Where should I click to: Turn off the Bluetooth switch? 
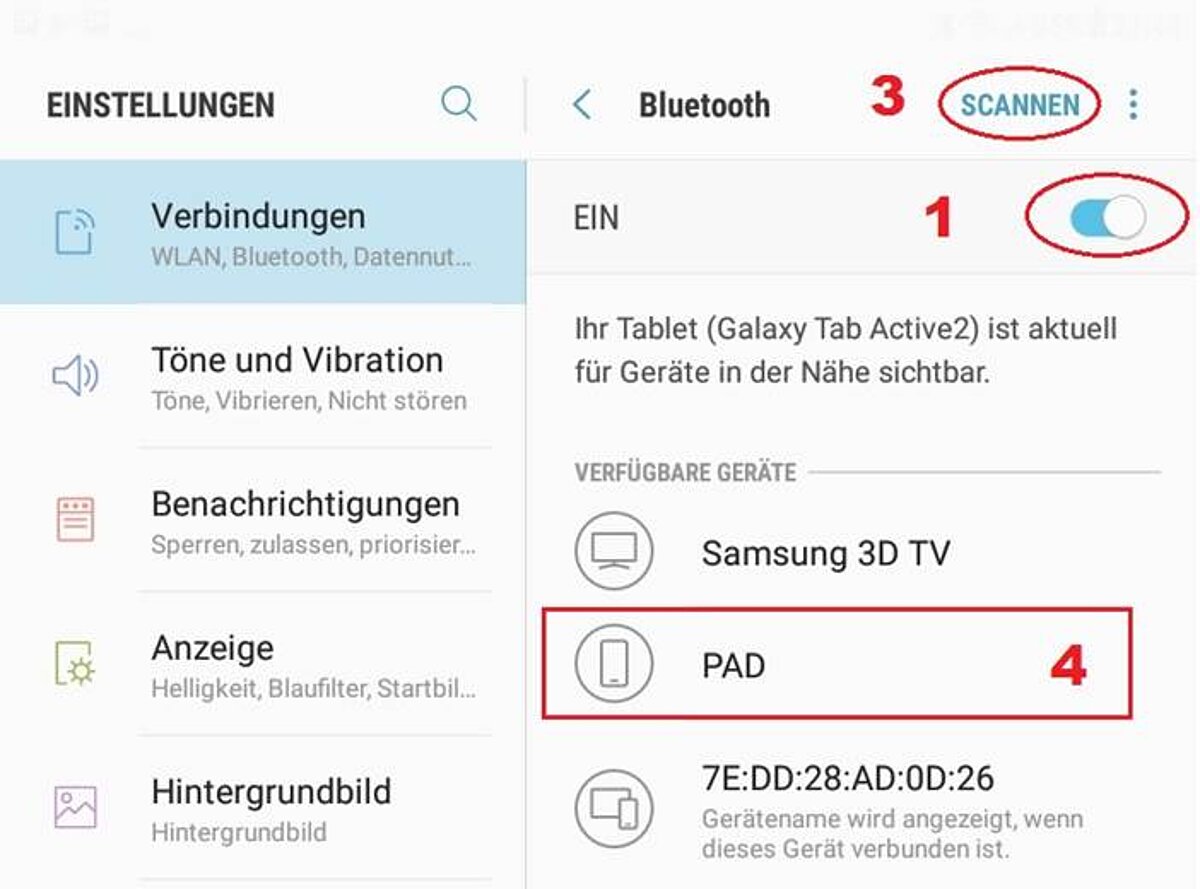tap(1107, 216)
